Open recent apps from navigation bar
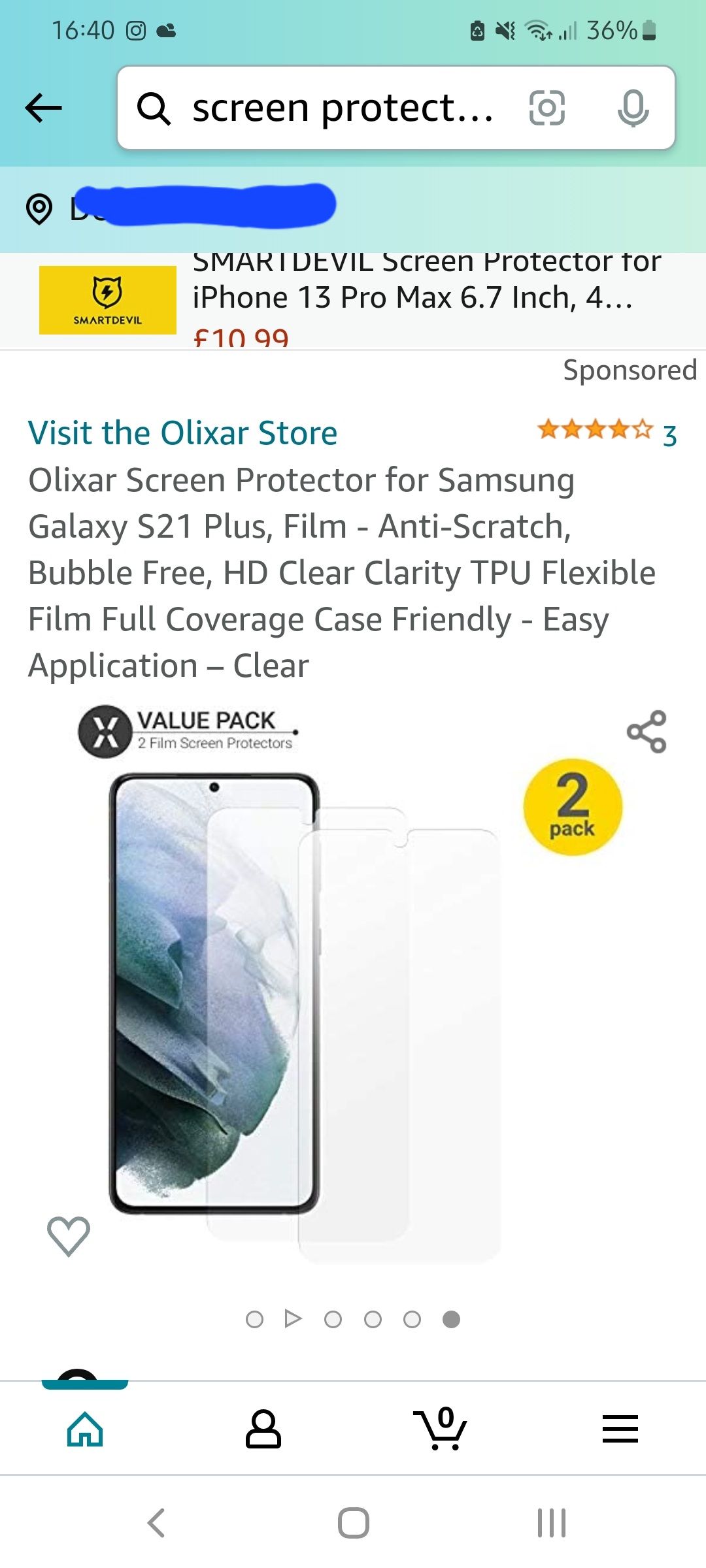The image size is (706, 1568). [x=551, y=1523]
